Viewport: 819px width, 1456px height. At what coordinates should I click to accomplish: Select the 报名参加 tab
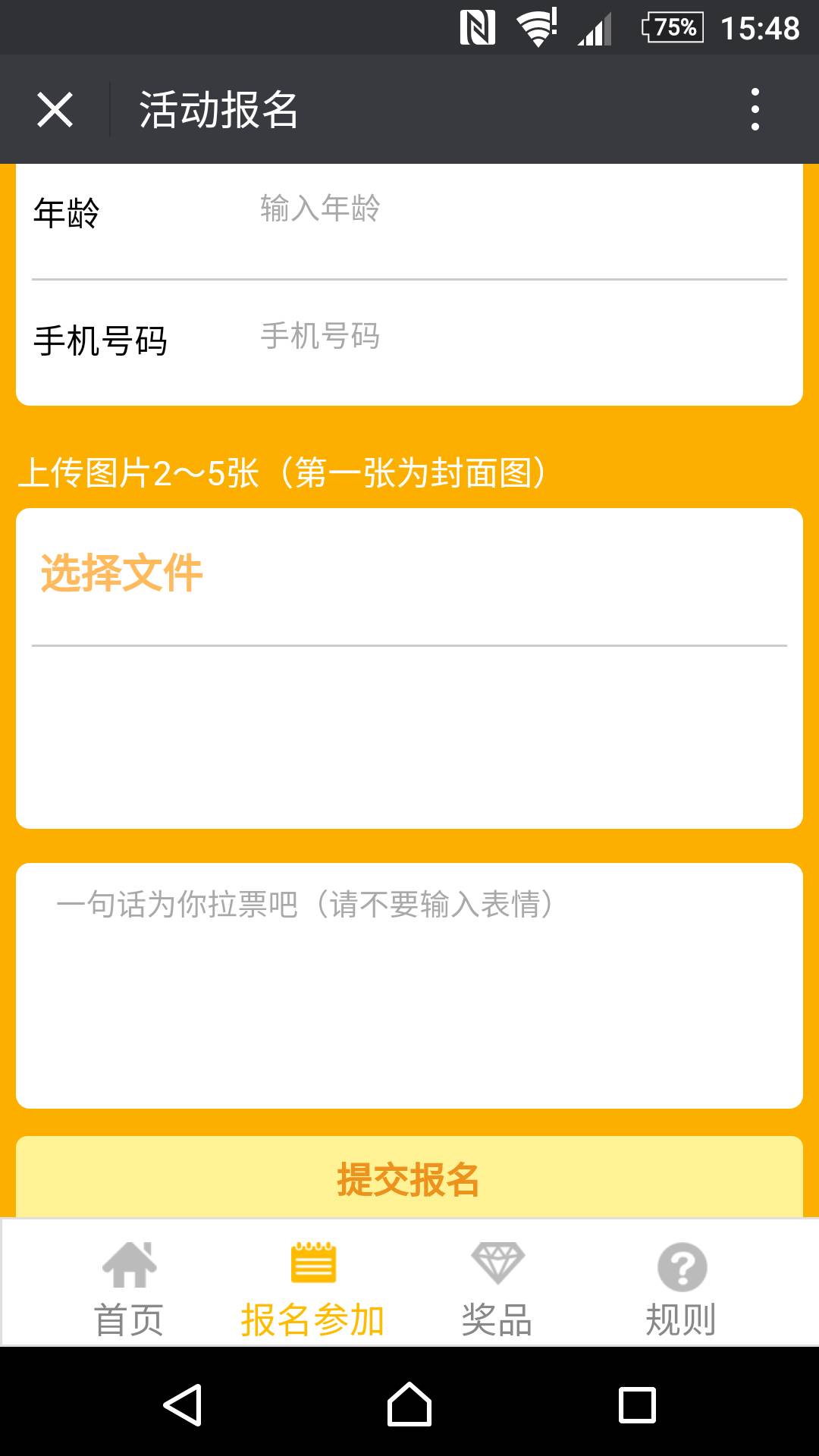312,1289
